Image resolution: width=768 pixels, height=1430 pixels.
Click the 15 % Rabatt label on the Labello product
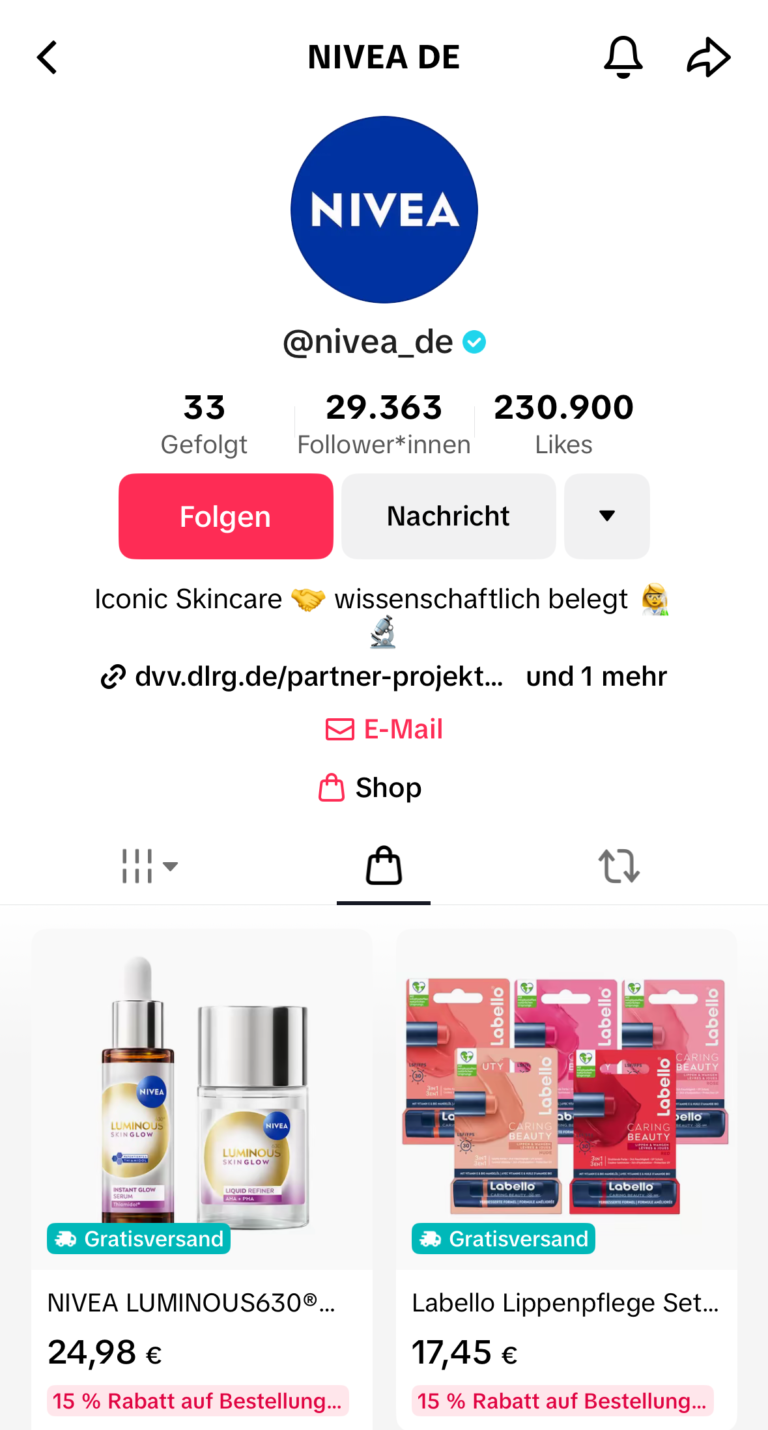(x=562, y=1400)
